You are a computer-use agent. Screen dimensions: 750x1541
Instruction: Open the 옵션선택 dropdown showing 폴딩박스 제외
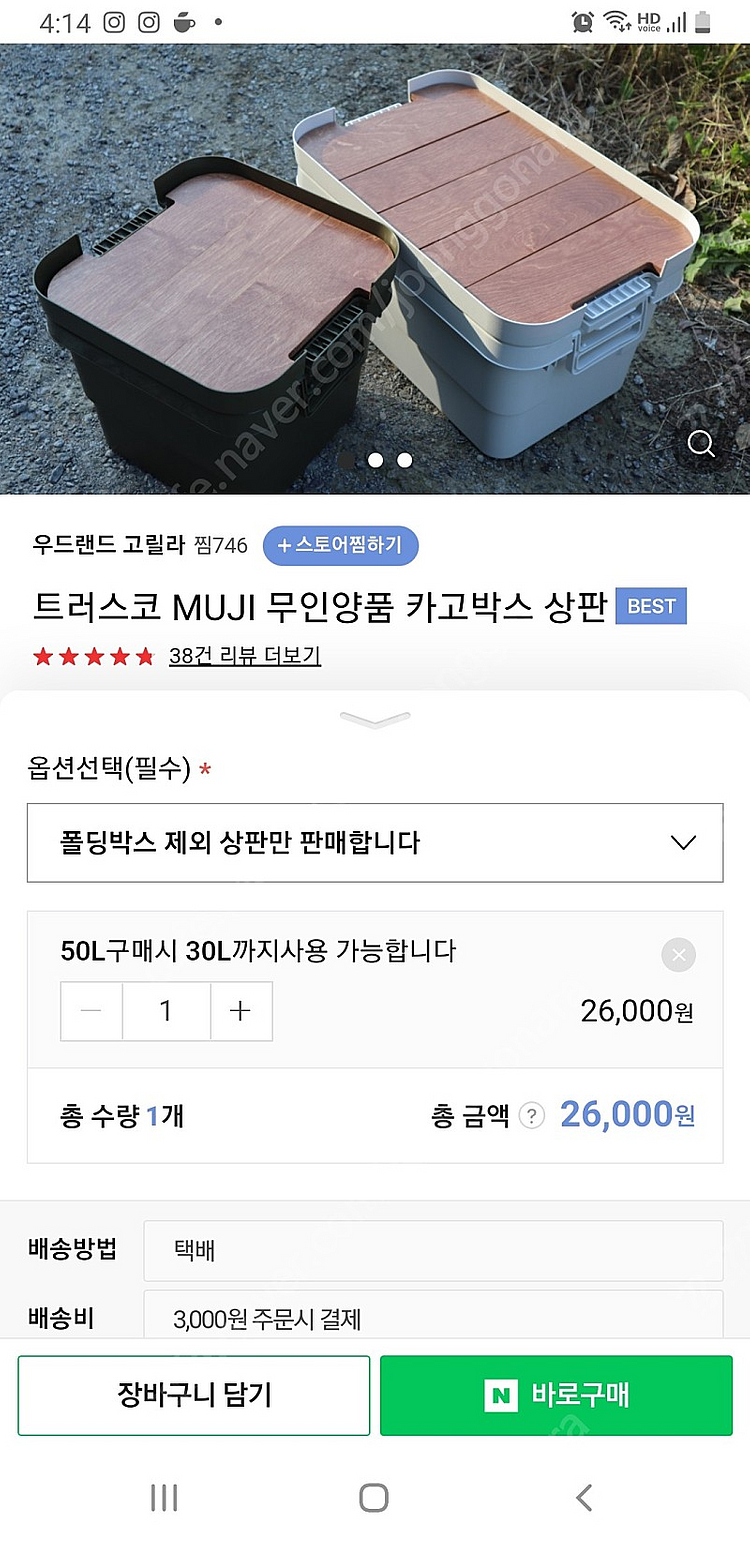375,843
